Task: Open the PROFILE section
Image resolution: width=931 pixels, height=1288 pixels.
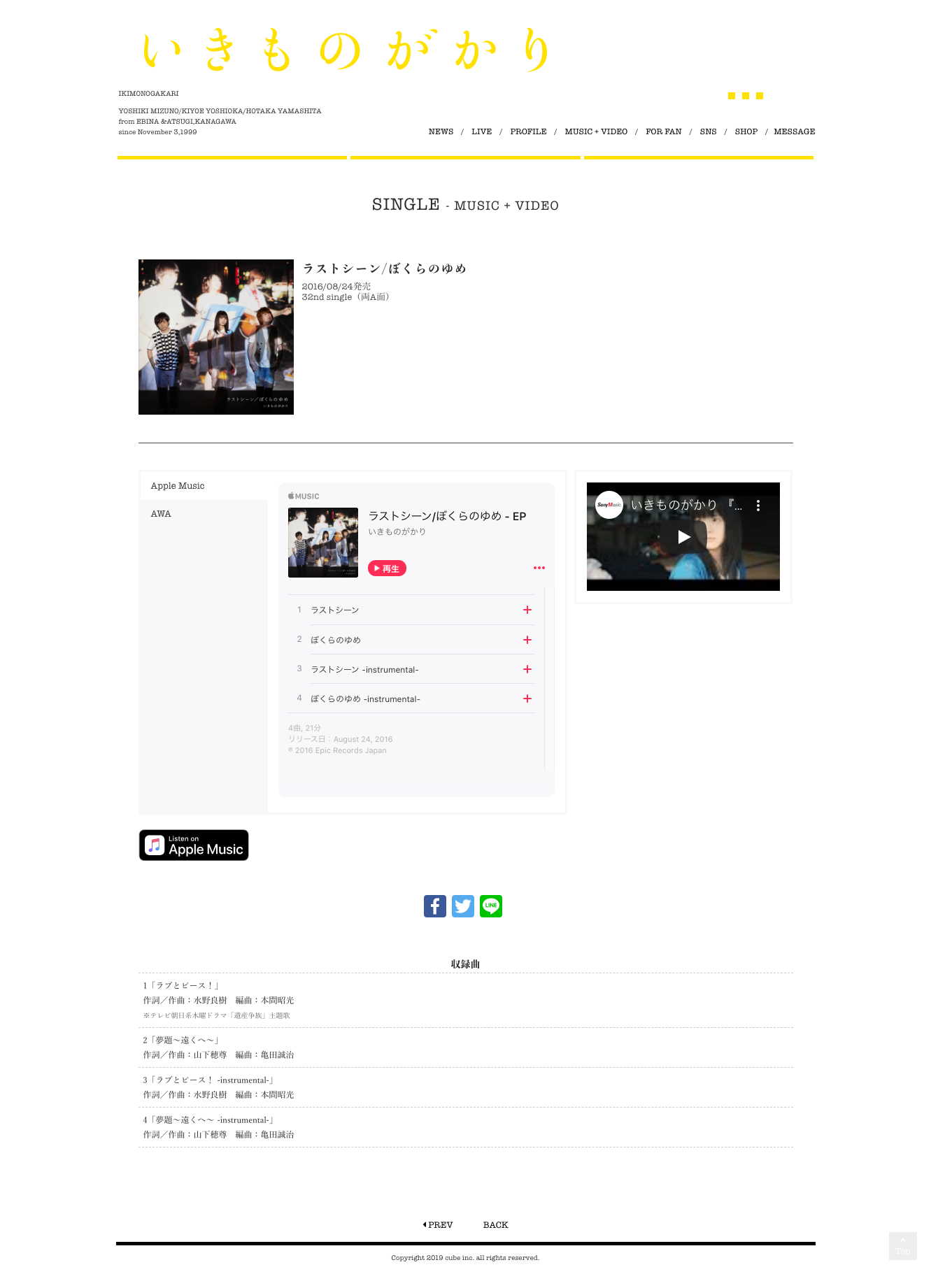Action: pos(528,131)
